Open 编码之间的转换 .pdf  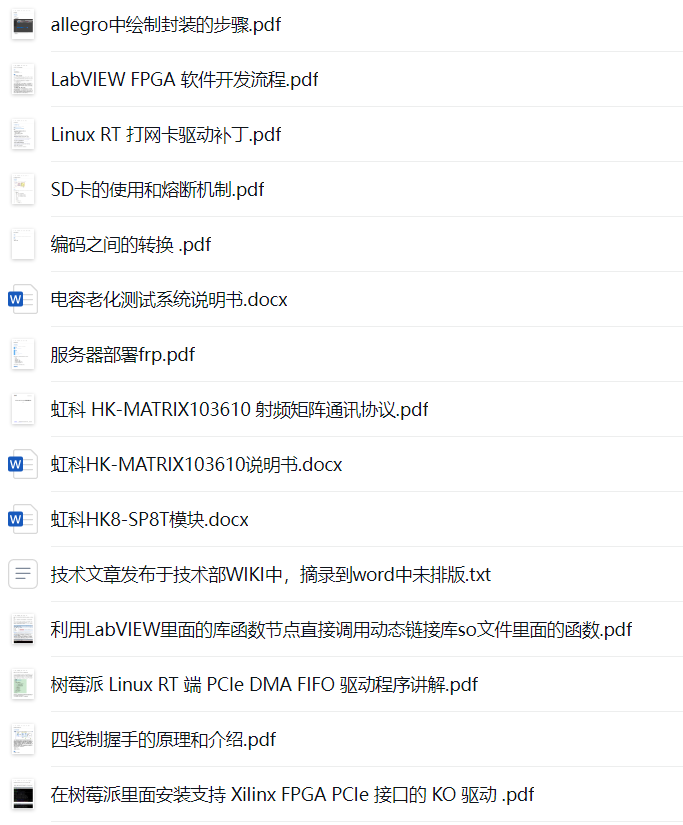(131, 245)
